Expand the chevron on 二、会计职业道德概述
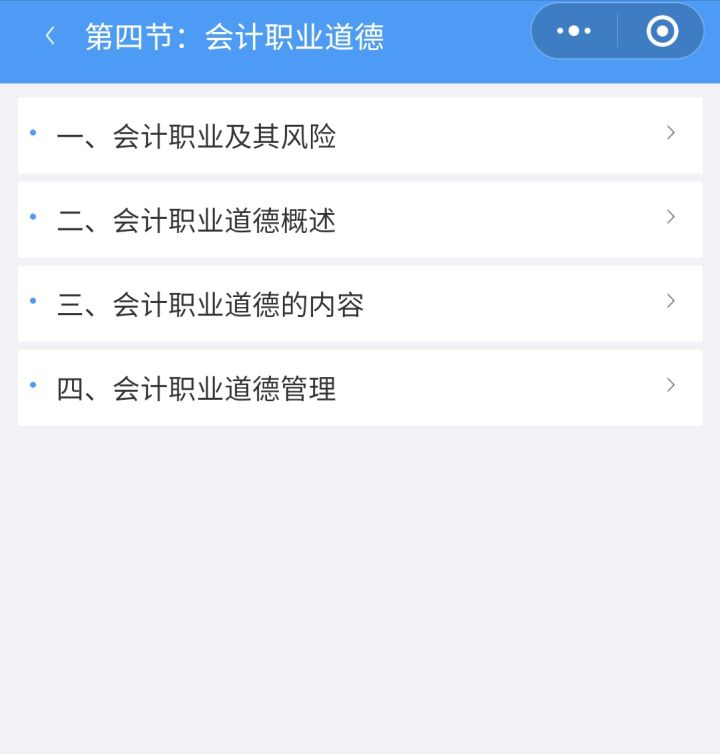Screen dimensions: 720x754 pos(673,219)
